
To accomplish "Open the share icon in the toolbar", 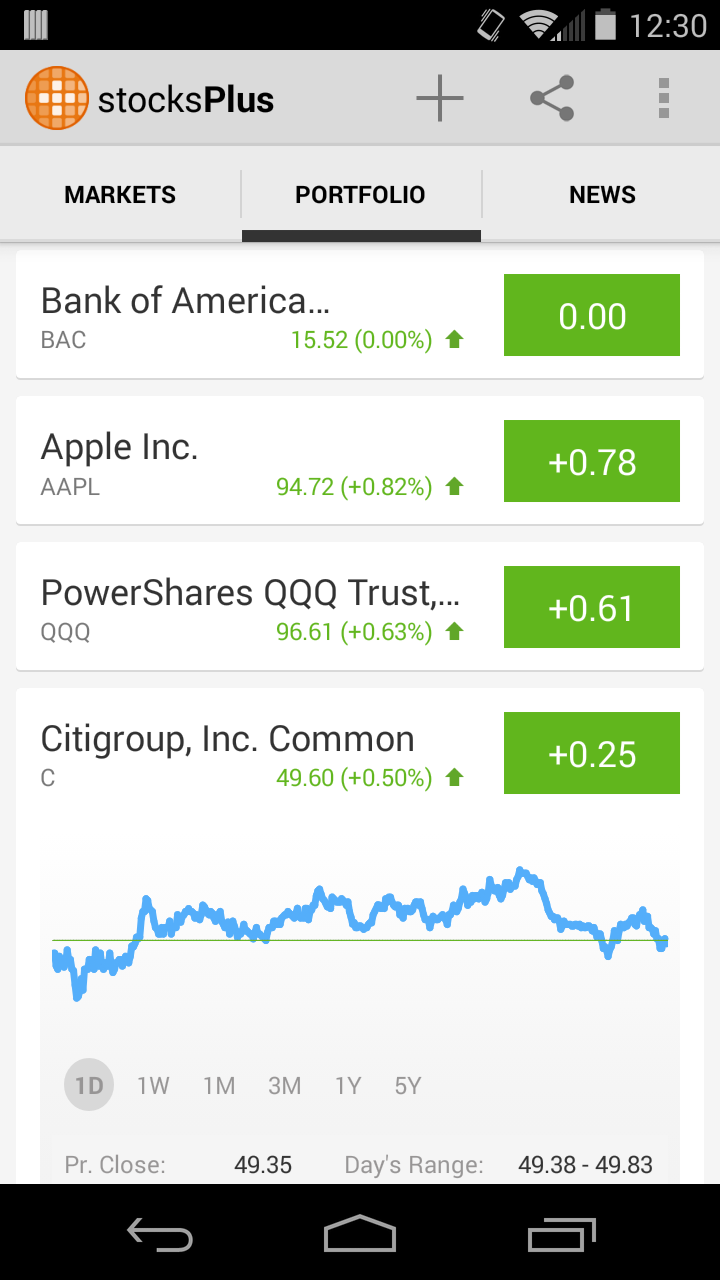I will click(551, 97).
